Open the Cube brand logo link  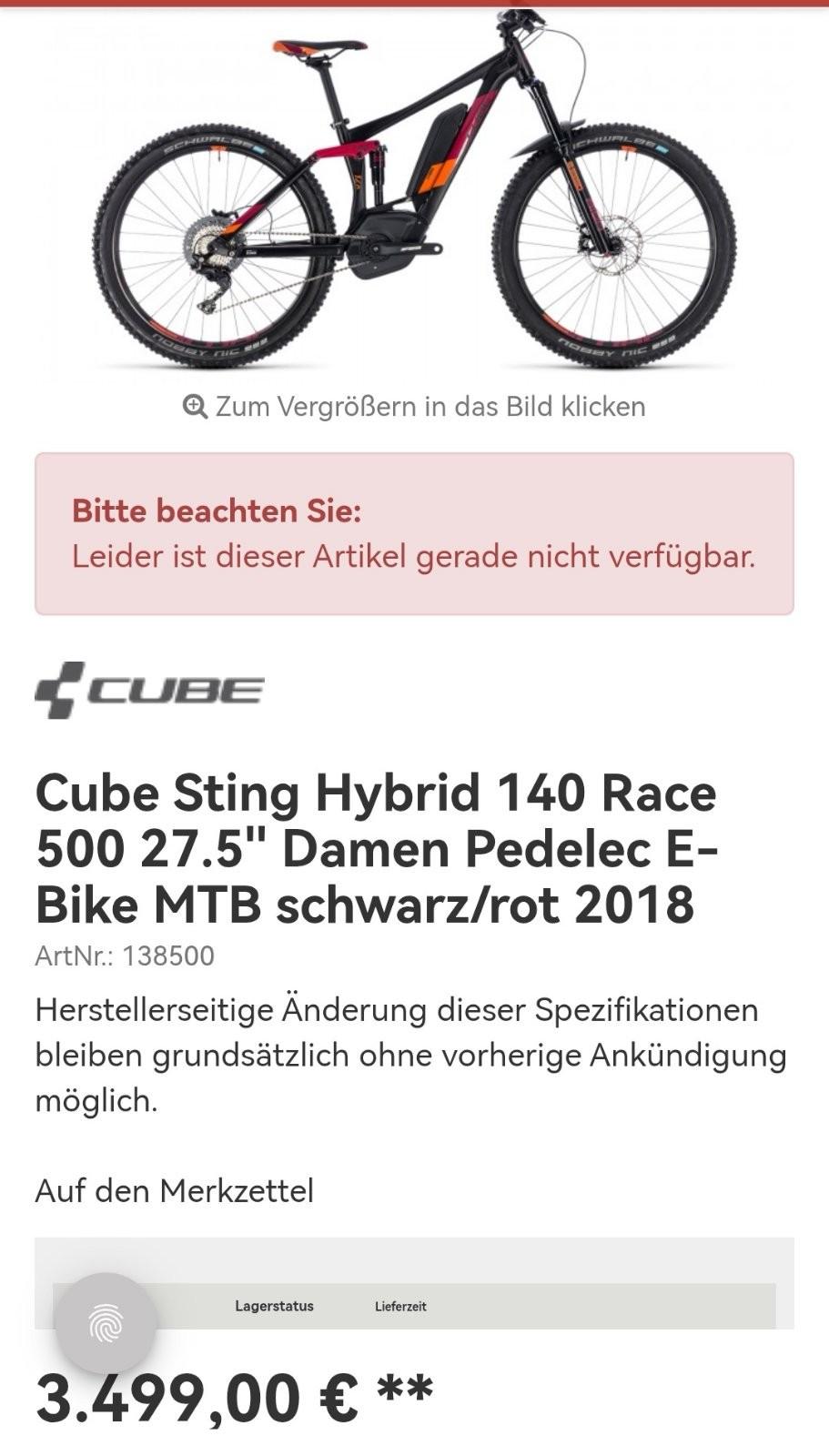pos(150,690)
